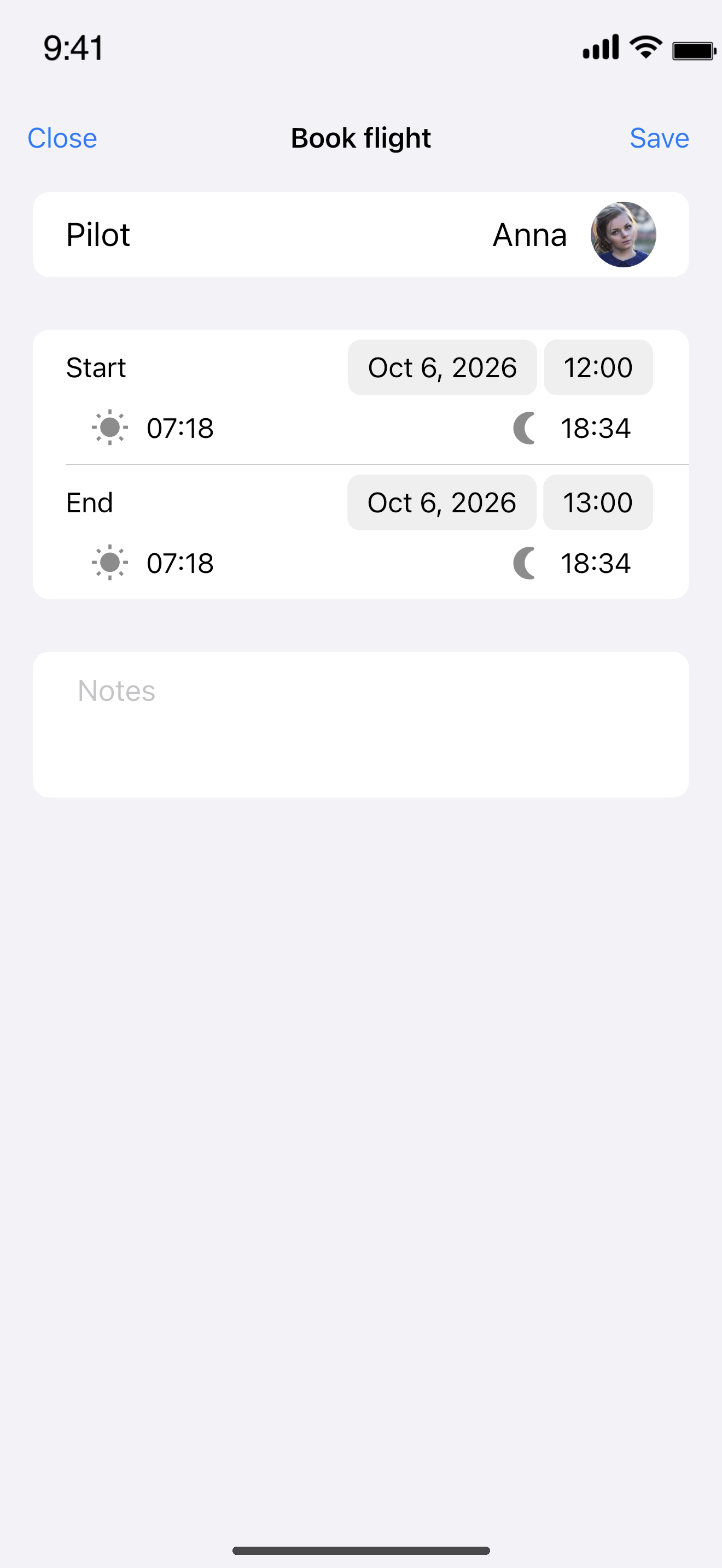The width and height of the screenshot is (722, 1568).
Task: Change the Start time 12:00
Action: pyautogui.click(x=598, y=367)
